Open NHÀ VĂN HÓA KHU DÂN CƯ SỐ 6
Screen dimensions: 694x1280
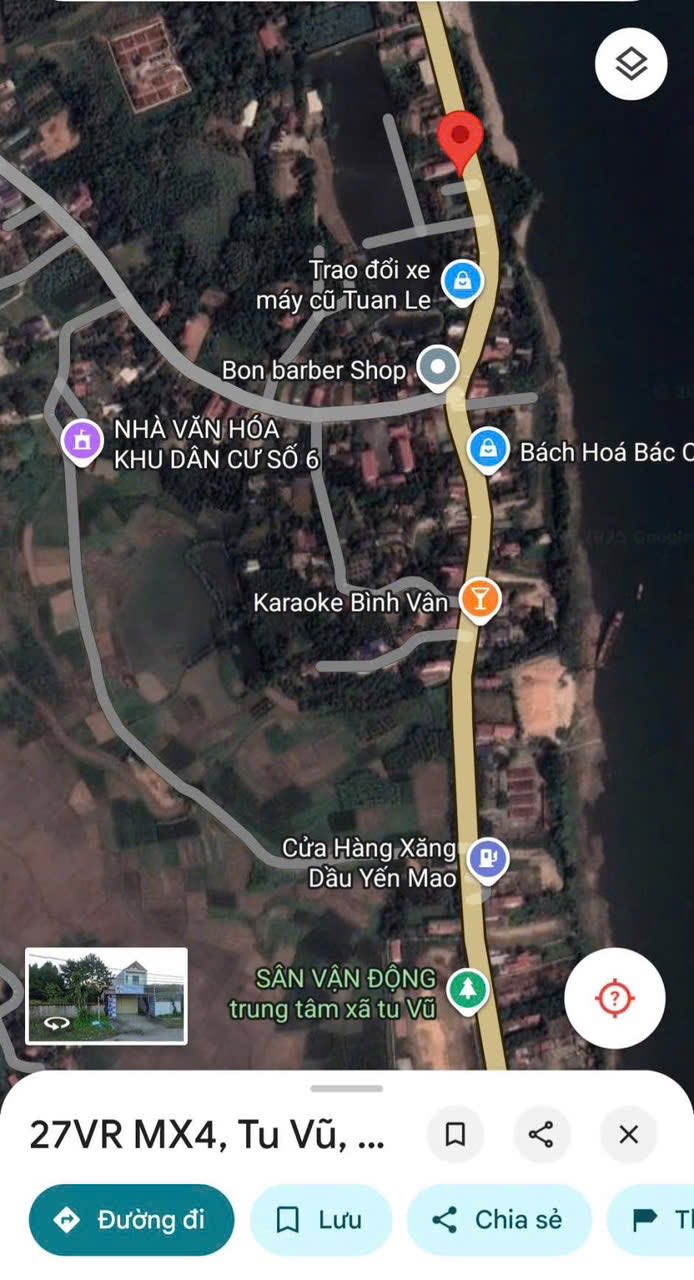[81, 441]
